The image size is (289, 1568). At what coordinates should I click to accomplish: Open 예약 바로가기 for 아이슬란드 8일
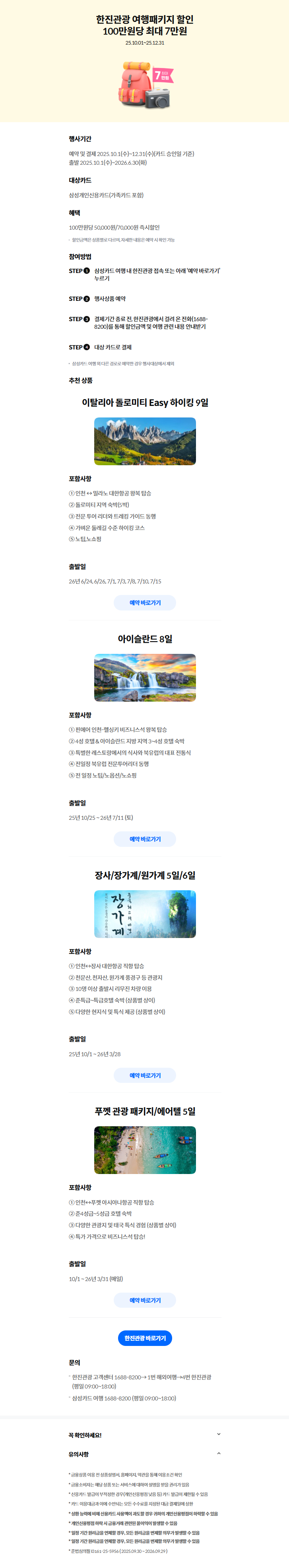145,839
